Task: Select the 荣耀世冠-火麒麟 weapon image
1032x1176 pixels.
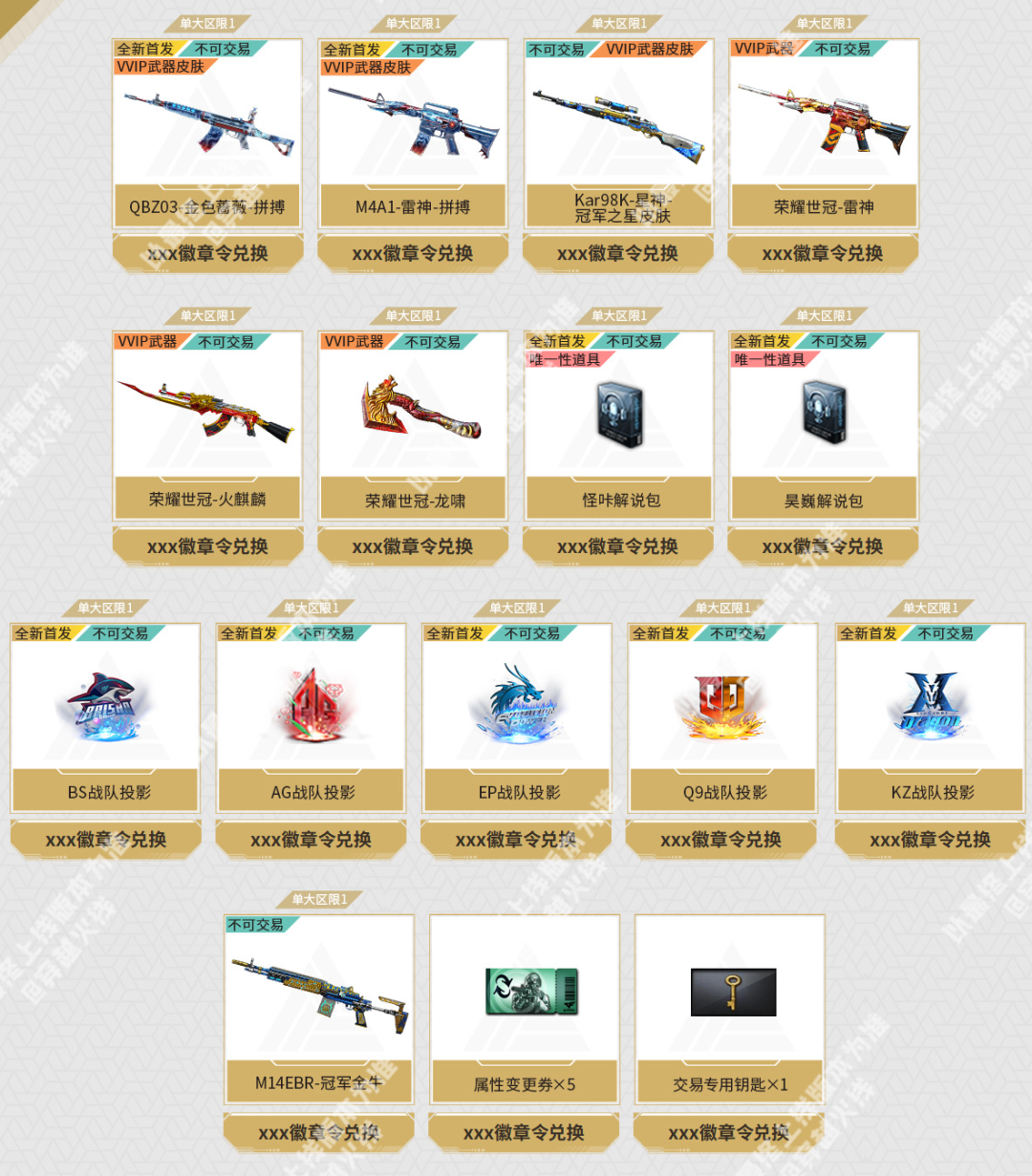Action: tap(206, 411)
